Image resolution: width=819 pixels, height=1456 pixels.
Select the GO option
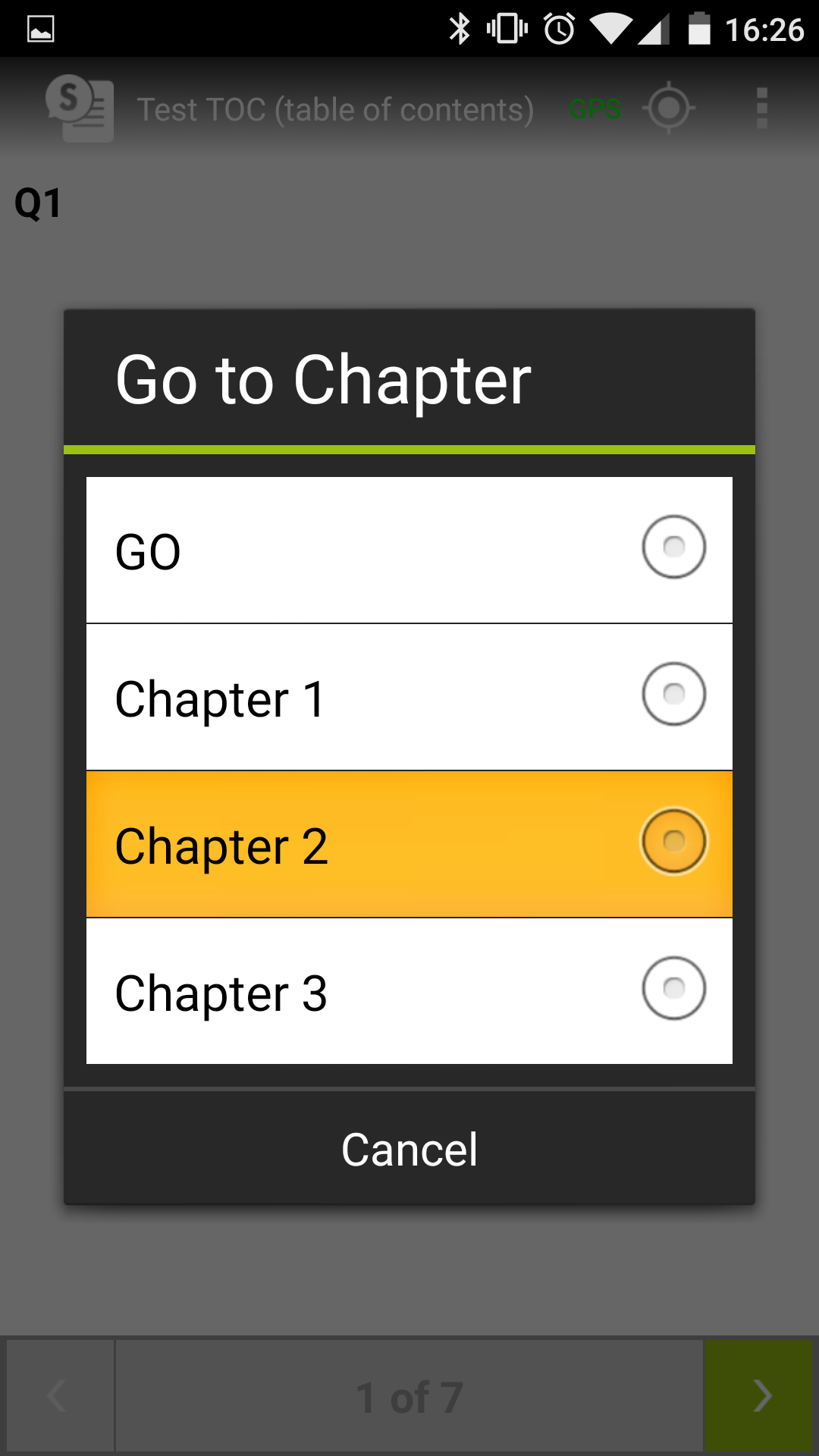pos(409,550)
